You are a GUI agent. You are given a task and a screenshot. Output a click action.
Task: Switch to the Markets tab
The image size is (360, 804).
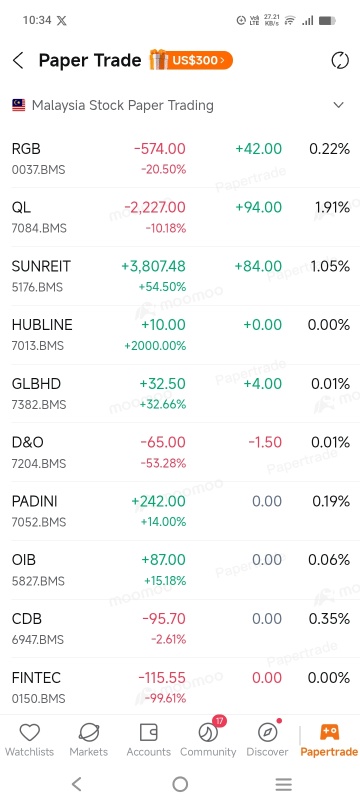89,739
